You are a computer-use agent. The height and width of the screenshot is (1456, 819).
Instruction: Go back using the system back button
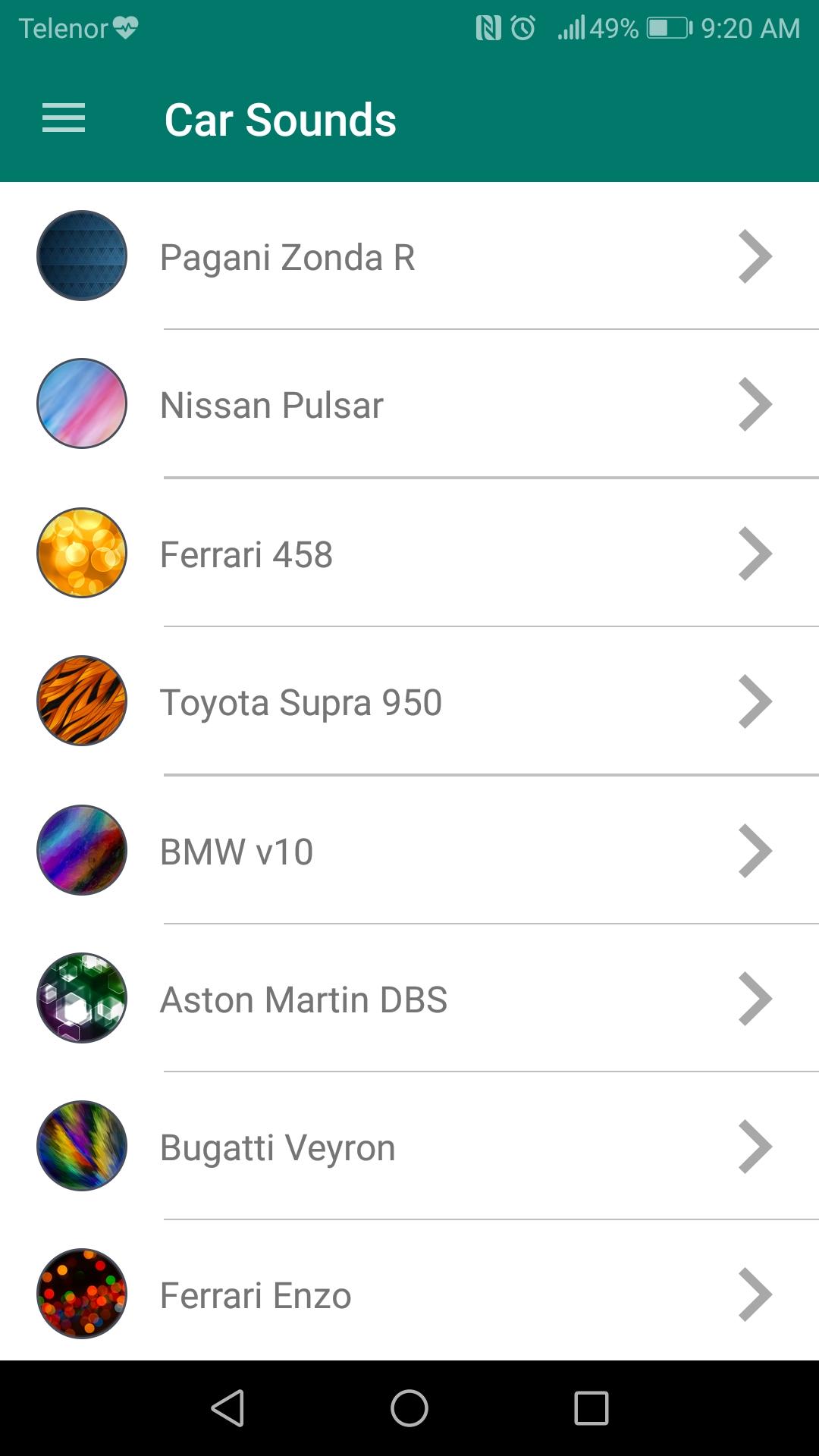227,1408
